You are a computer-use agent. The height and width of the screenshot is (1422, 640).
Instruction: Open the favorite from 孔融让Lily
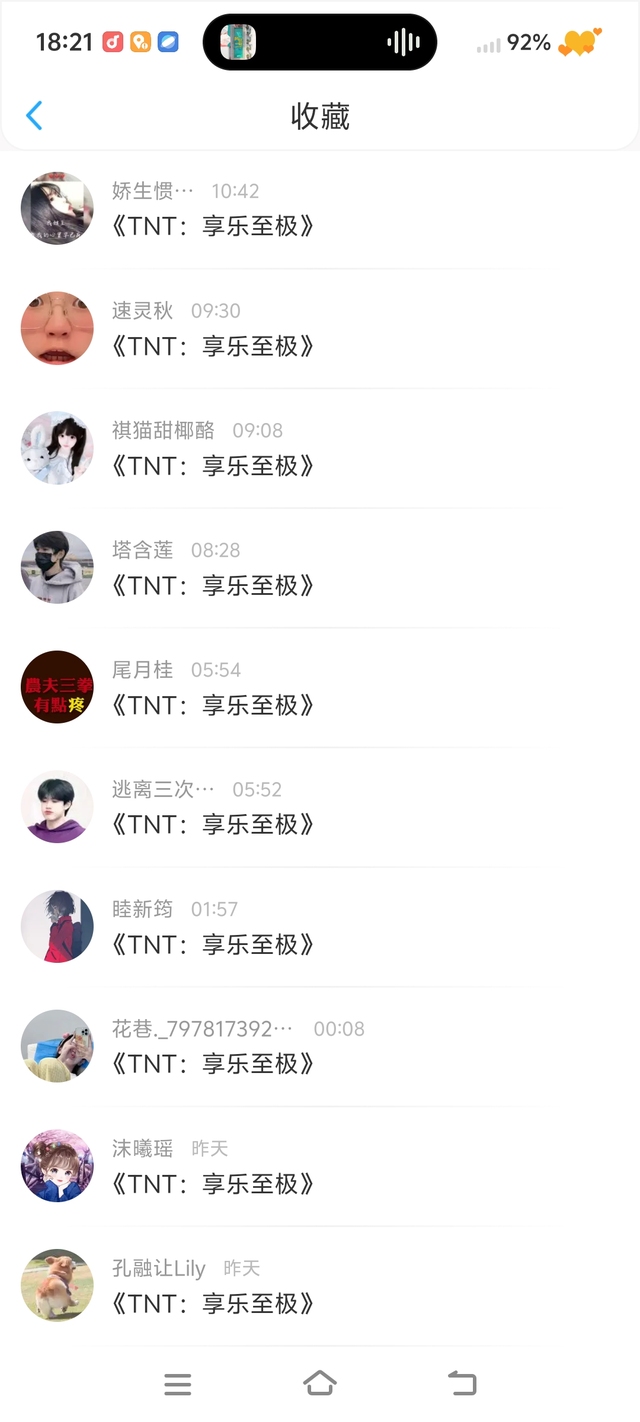pos(320,1286)
